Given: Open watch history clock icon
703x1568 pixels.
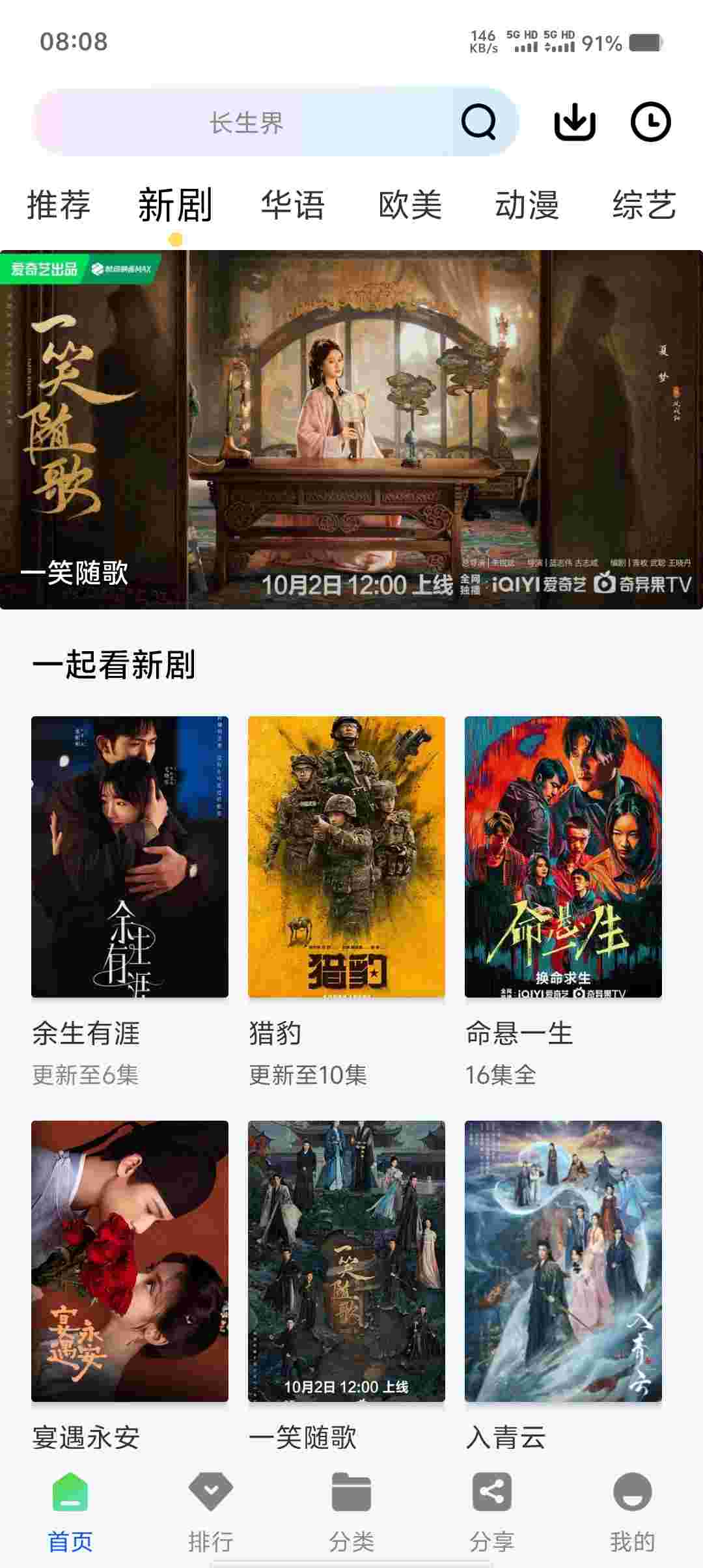Looking at the screenshot, I should (x=650, y=122).
